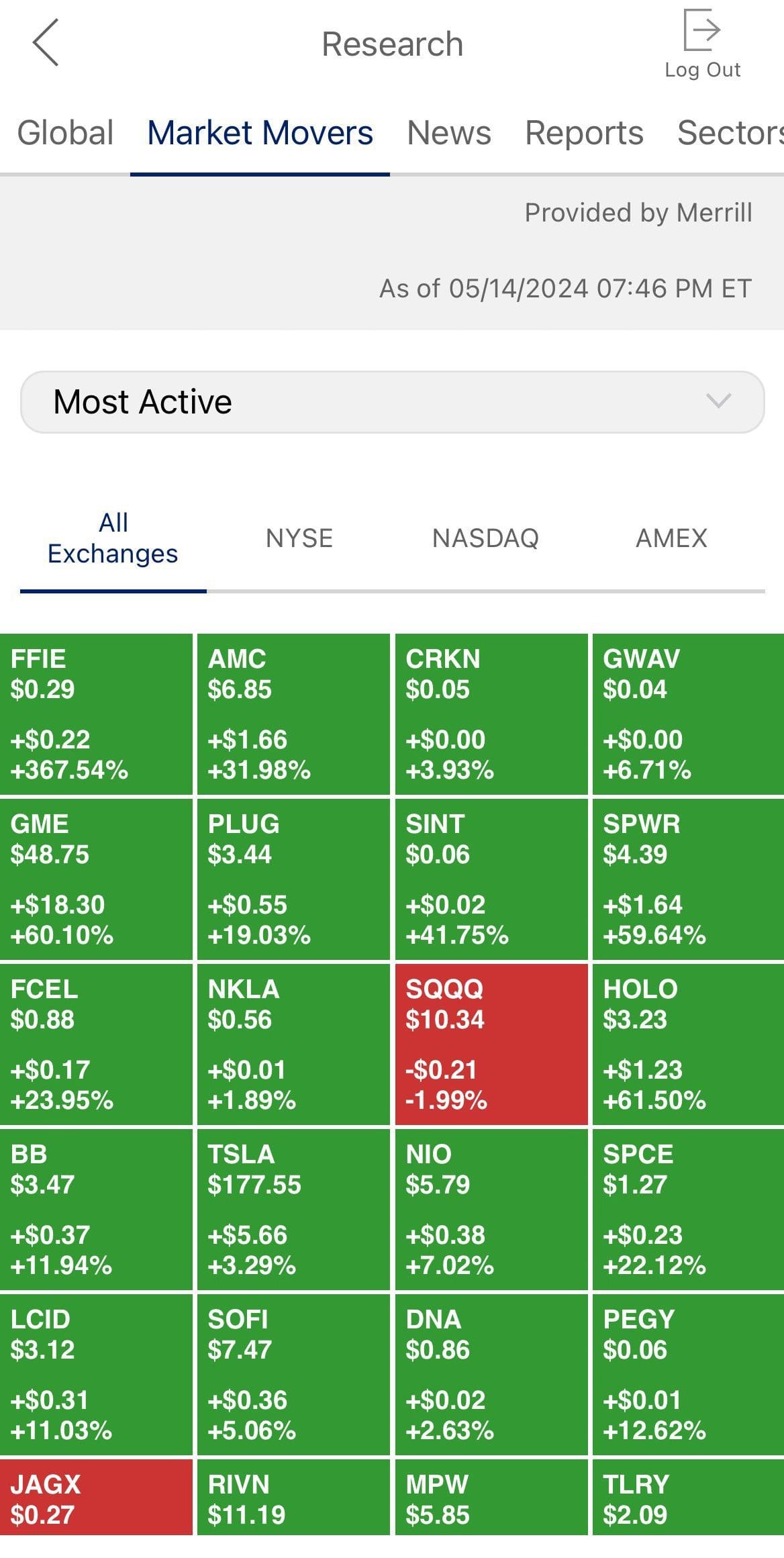784x1558 pixels.
Task: Switch to the Global tab
Action: [64, 132]
